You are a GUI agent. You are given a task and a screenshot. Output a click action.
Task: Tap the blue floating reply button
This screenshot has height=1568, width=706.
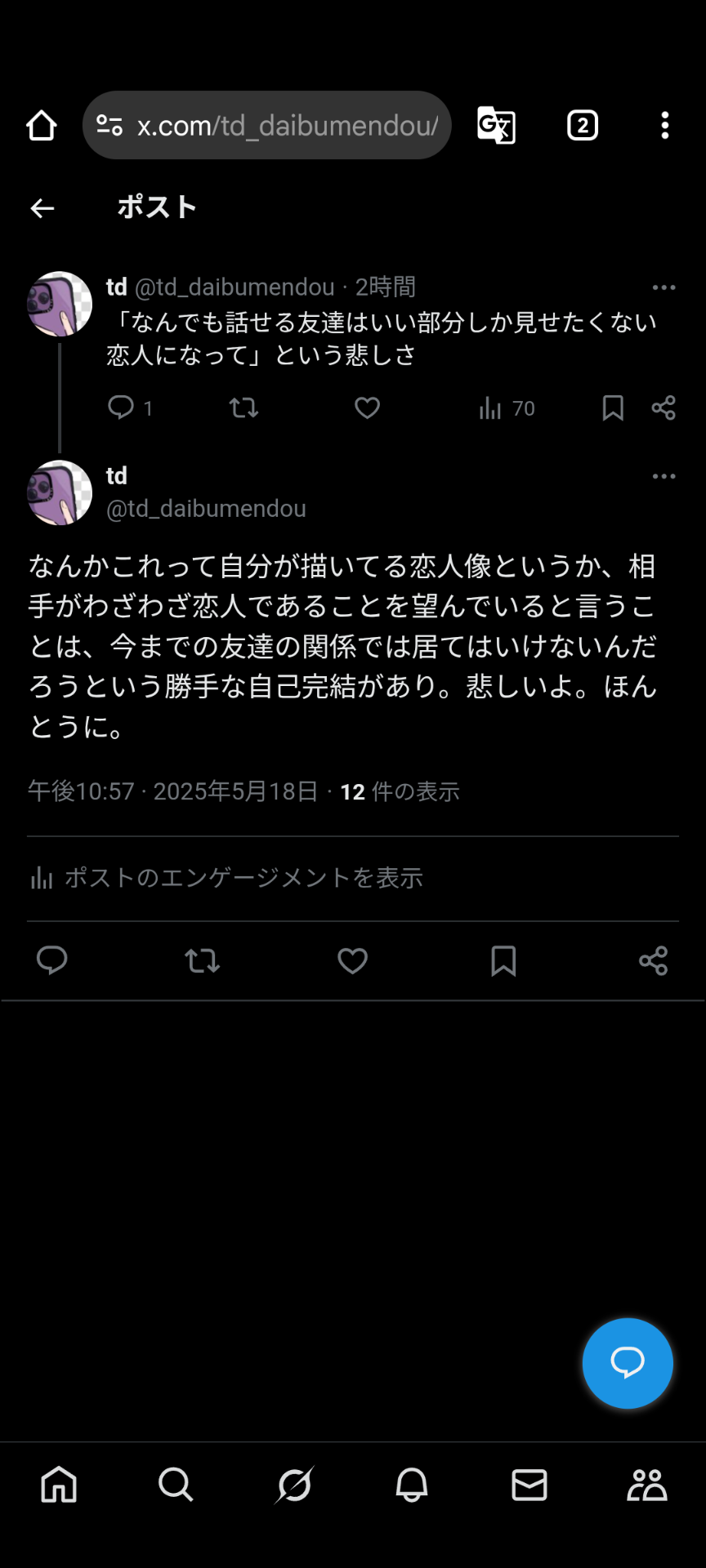pyautogui.click(x=628, y=1363)
